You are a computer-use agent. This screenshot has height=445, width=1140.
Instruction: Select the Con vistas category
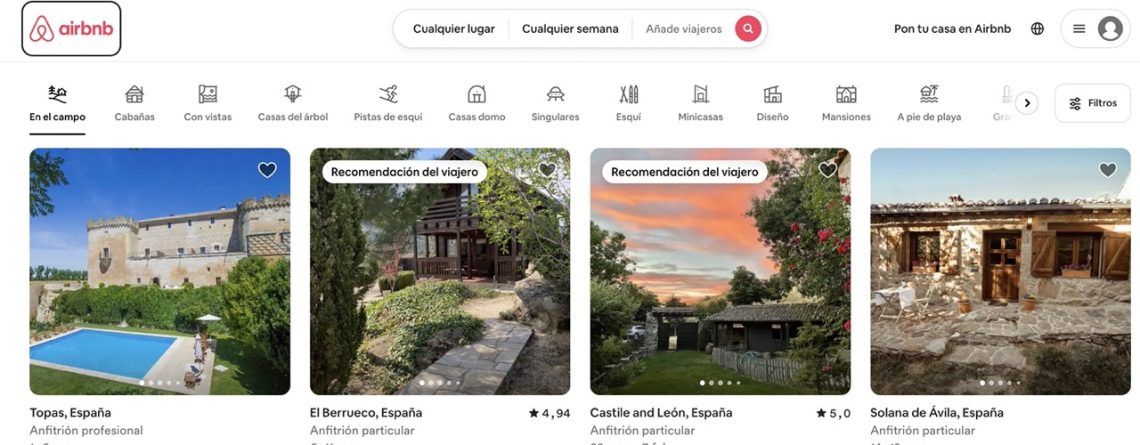[x=207, y=103]
